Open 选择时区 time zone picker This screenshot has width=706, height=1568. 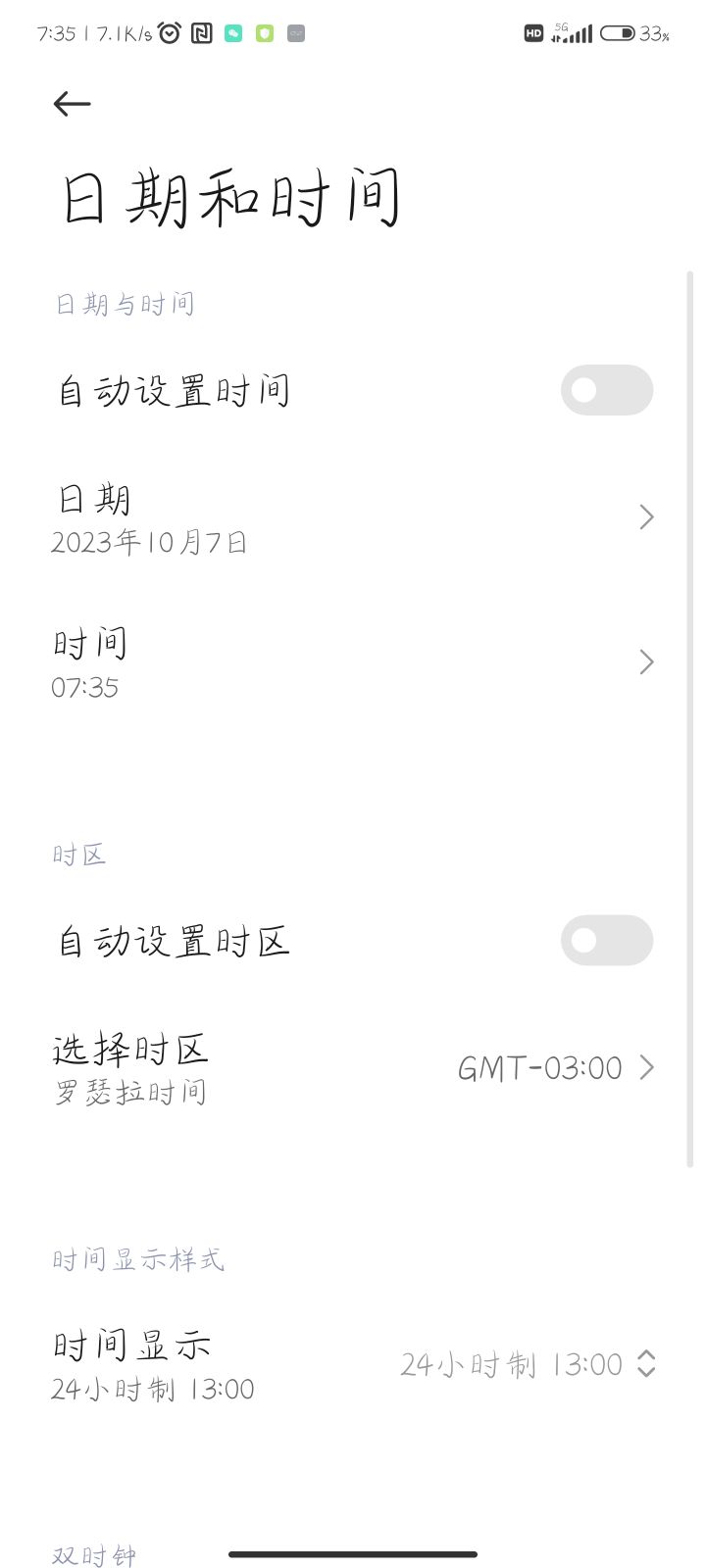[353, 1067]
